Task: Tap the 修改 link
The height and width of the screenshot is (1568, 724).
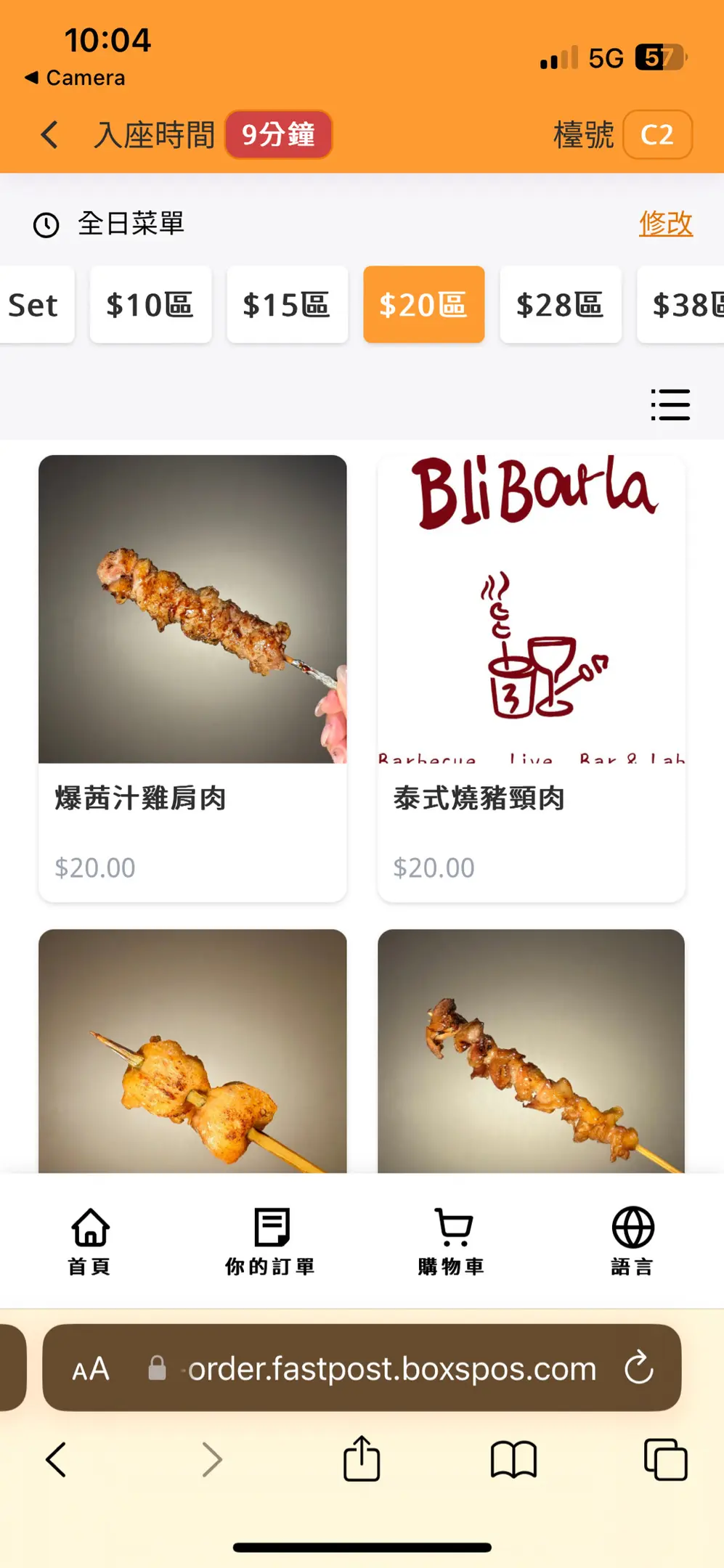Action: [x=665, y=223]
